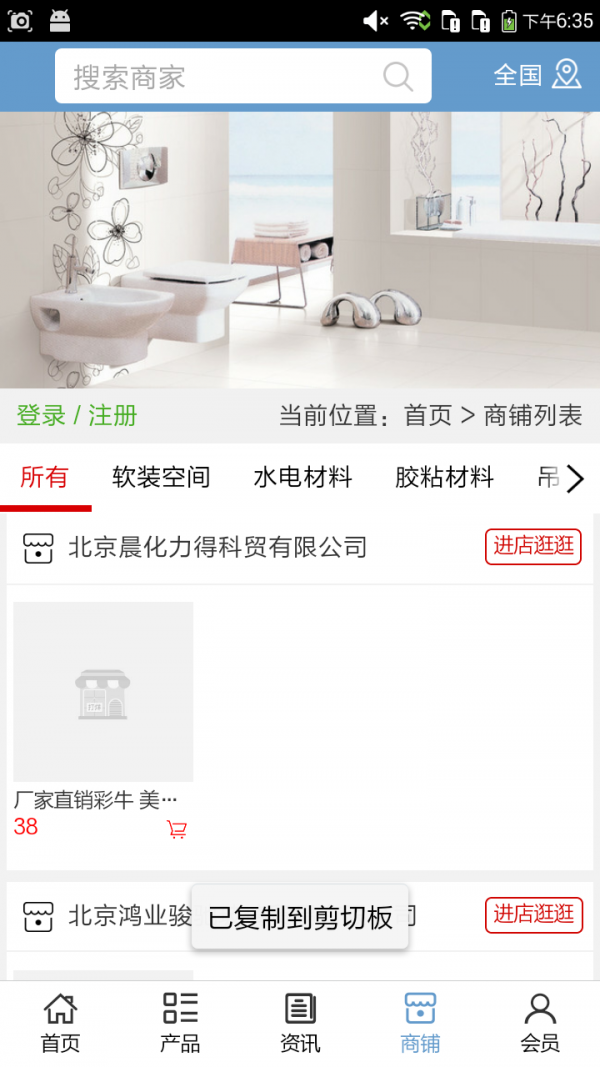Open the 北京晨化力得科贸有限公司 shop row
This screenshot has height=1067, width=600.
click(218, 547)
